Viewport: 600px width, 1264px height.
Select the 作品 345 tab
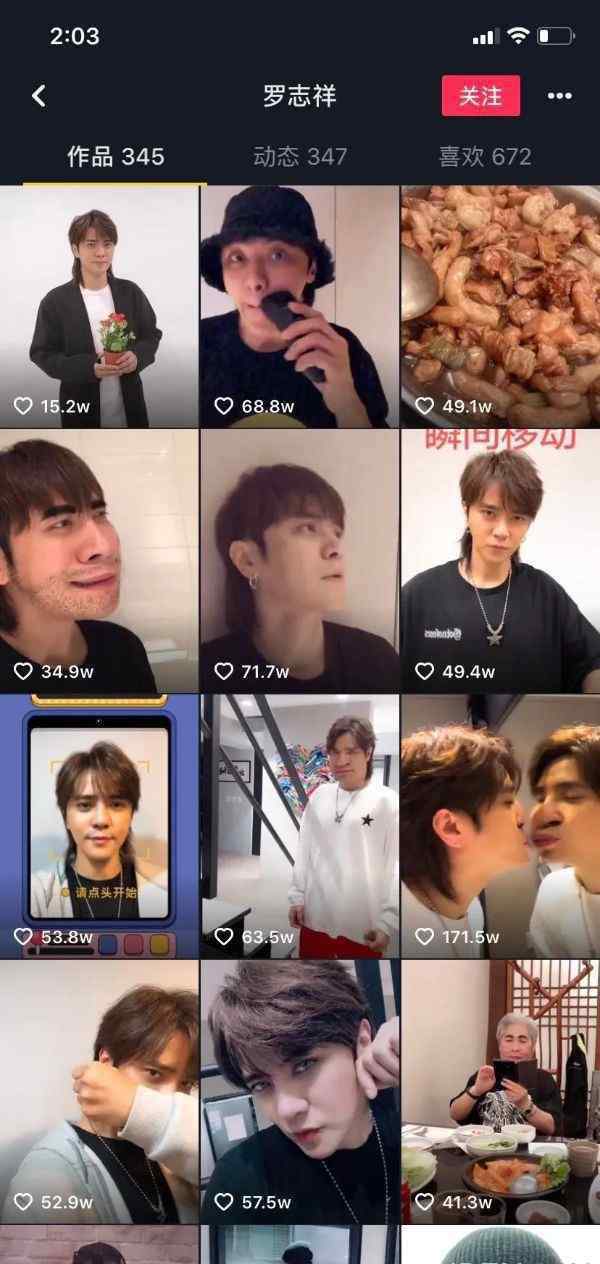tap(115, 156)
